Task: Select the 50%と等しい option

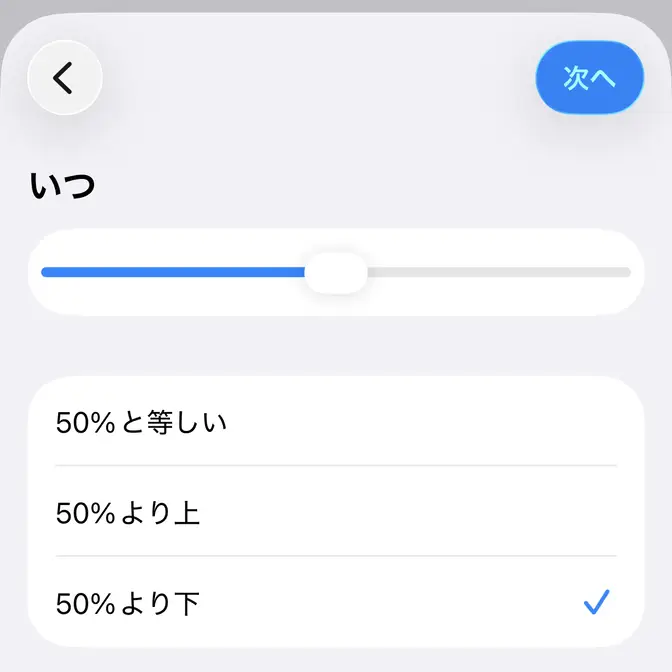Action: [336, 422]
